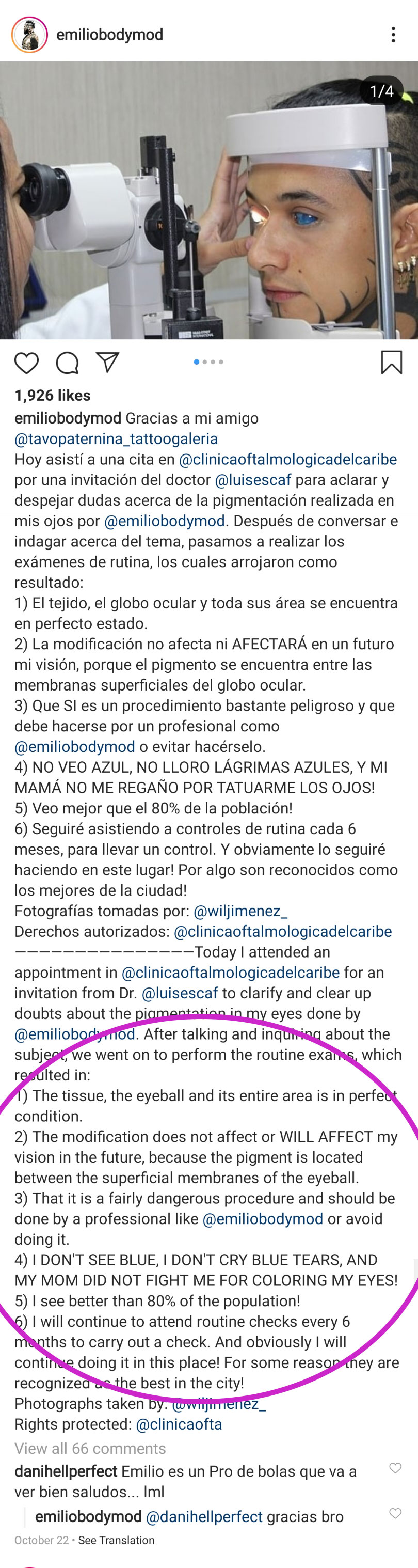The image size is (418, 1568).
Task: View all 66 comments
Action: (90, 1448)
